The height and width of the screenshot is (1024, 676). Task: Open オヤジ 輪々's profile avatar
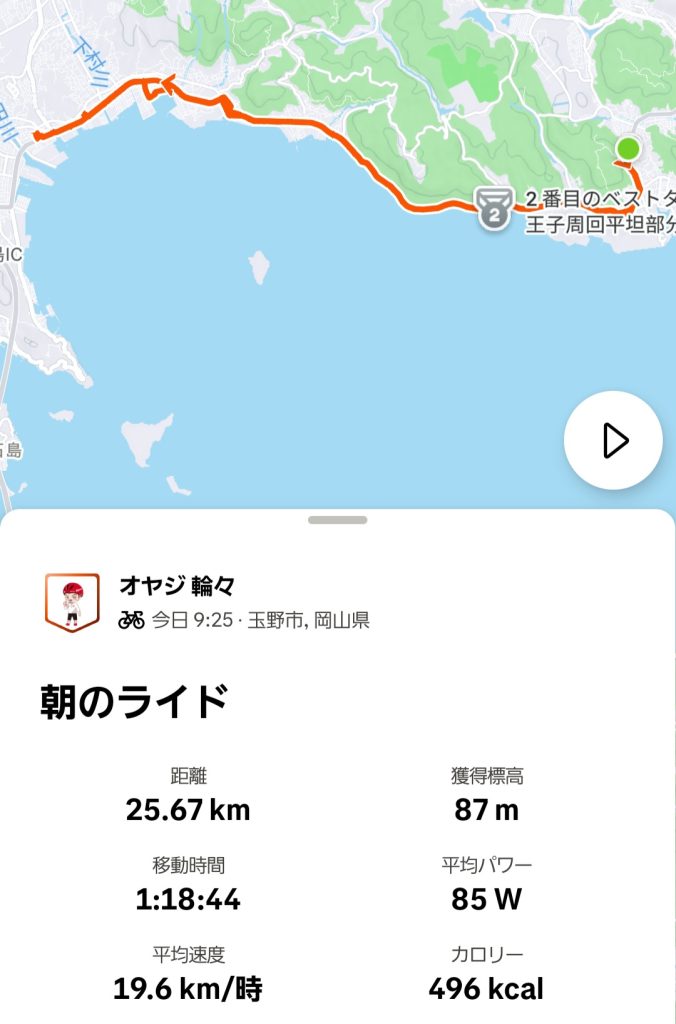(72, 602)
